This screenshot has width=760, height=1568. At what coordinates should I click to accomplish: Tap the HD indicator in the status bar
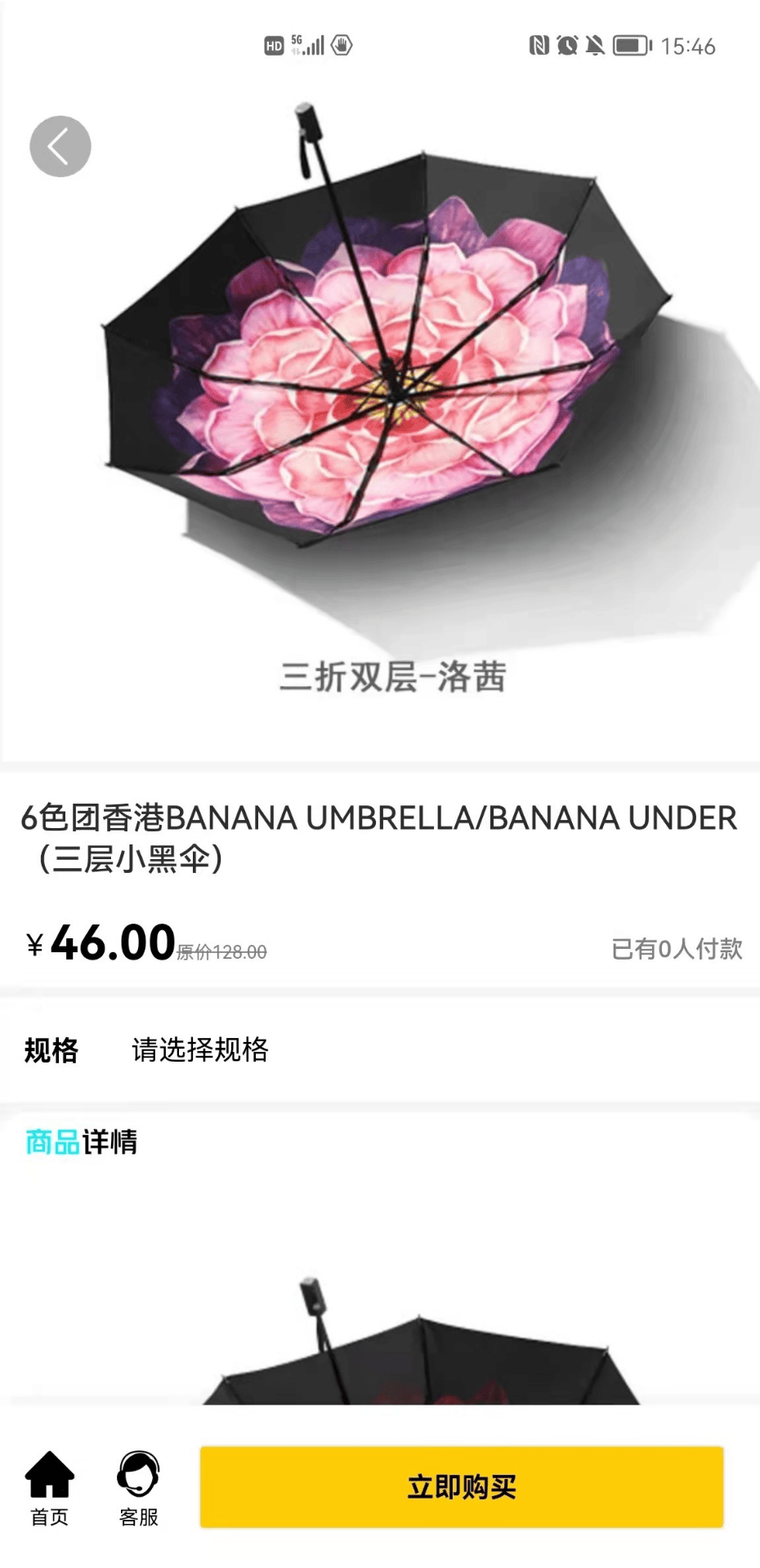pos(273,47)
